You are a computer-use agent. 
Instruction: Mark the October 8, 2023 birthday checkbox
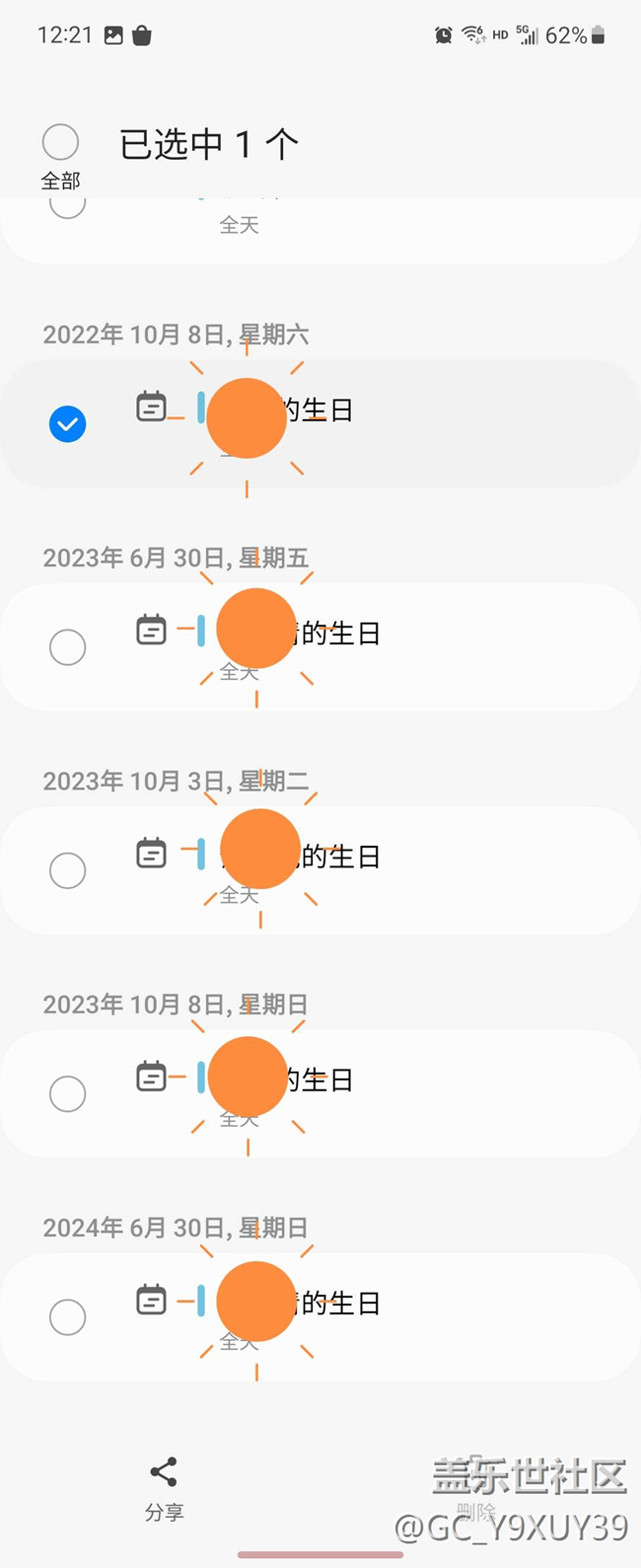point(68,1093)
